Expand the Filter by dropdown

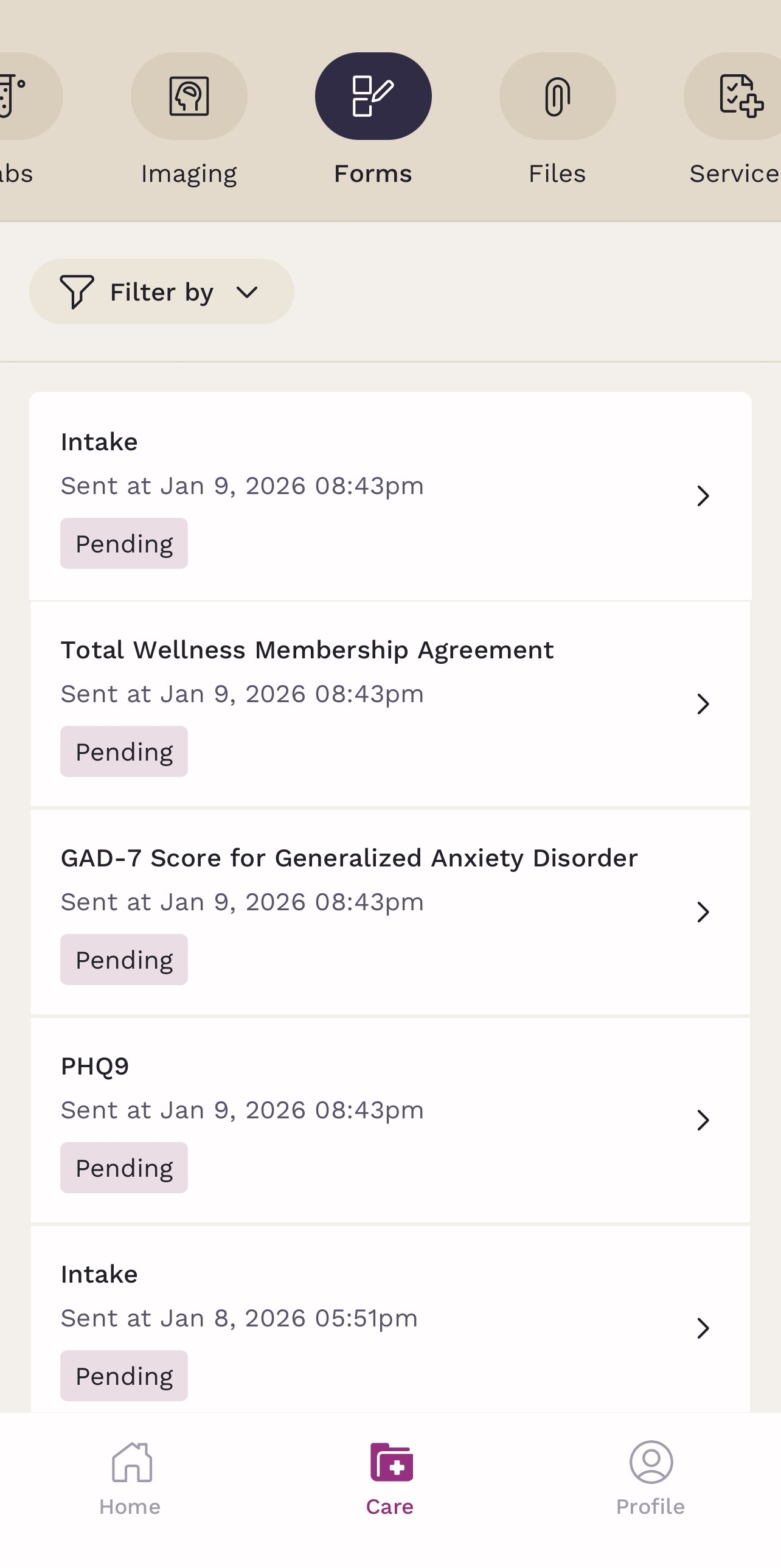tap(161, 292)
